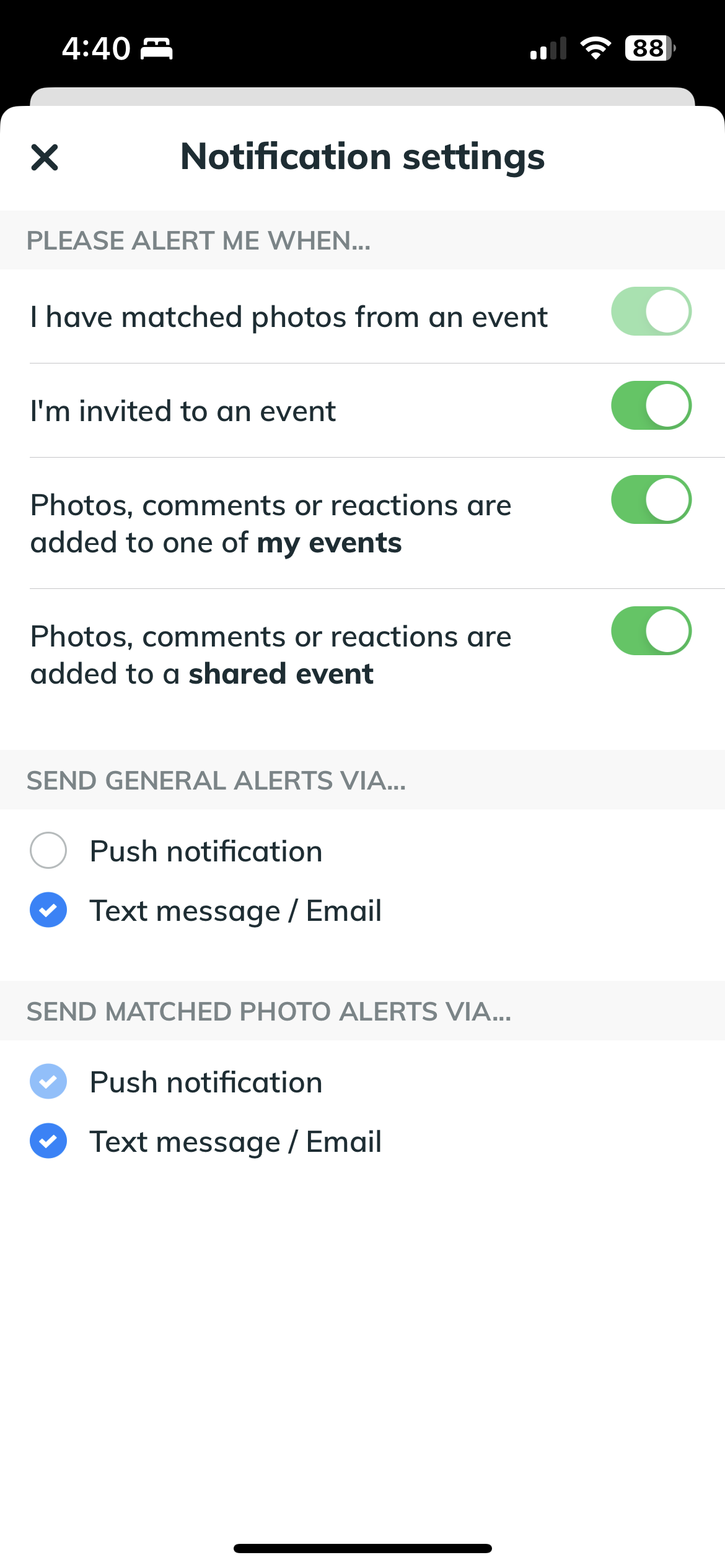The height and width of the screenshot is (1568, 725).
Task: Tap the Notification settings title
Action: [x=362, y=156]
